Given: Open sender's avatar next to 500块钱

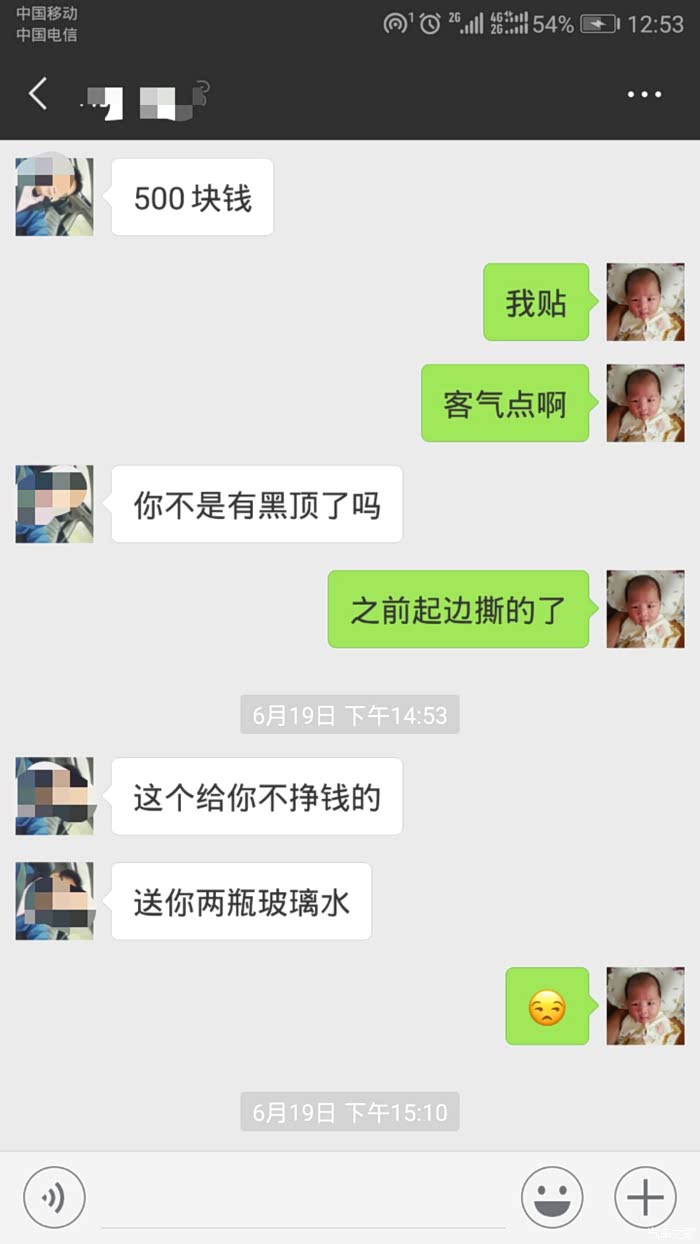Looking at the screenshot, I should coord(54,197).
